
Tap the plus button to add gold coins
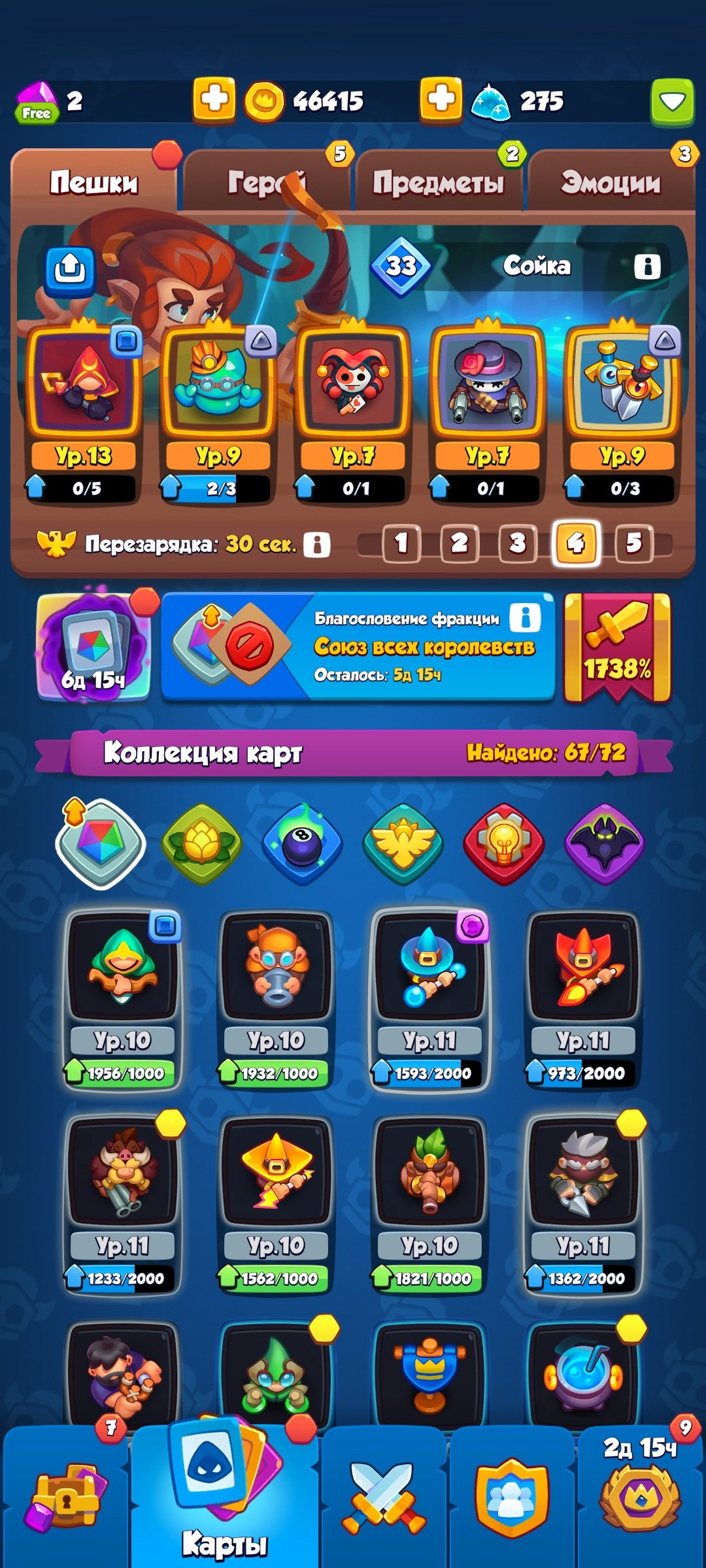coord(214,100)
